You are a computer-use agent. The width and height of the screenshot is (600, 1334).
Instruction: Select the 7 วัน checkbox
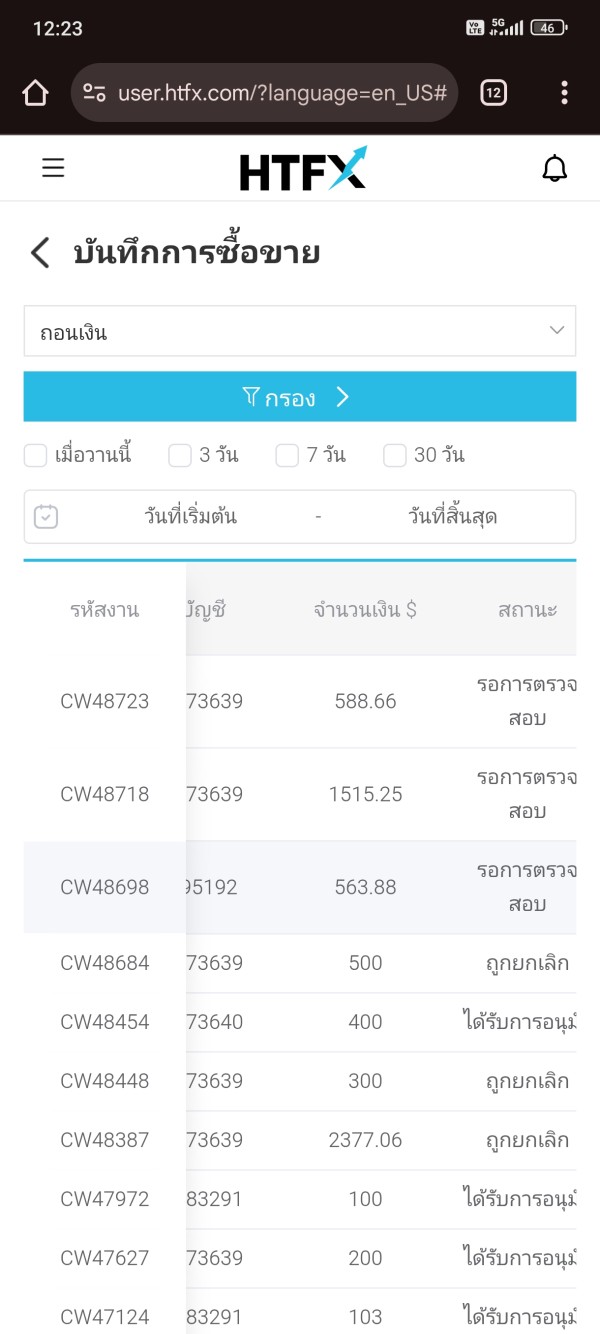click(287, 456)
